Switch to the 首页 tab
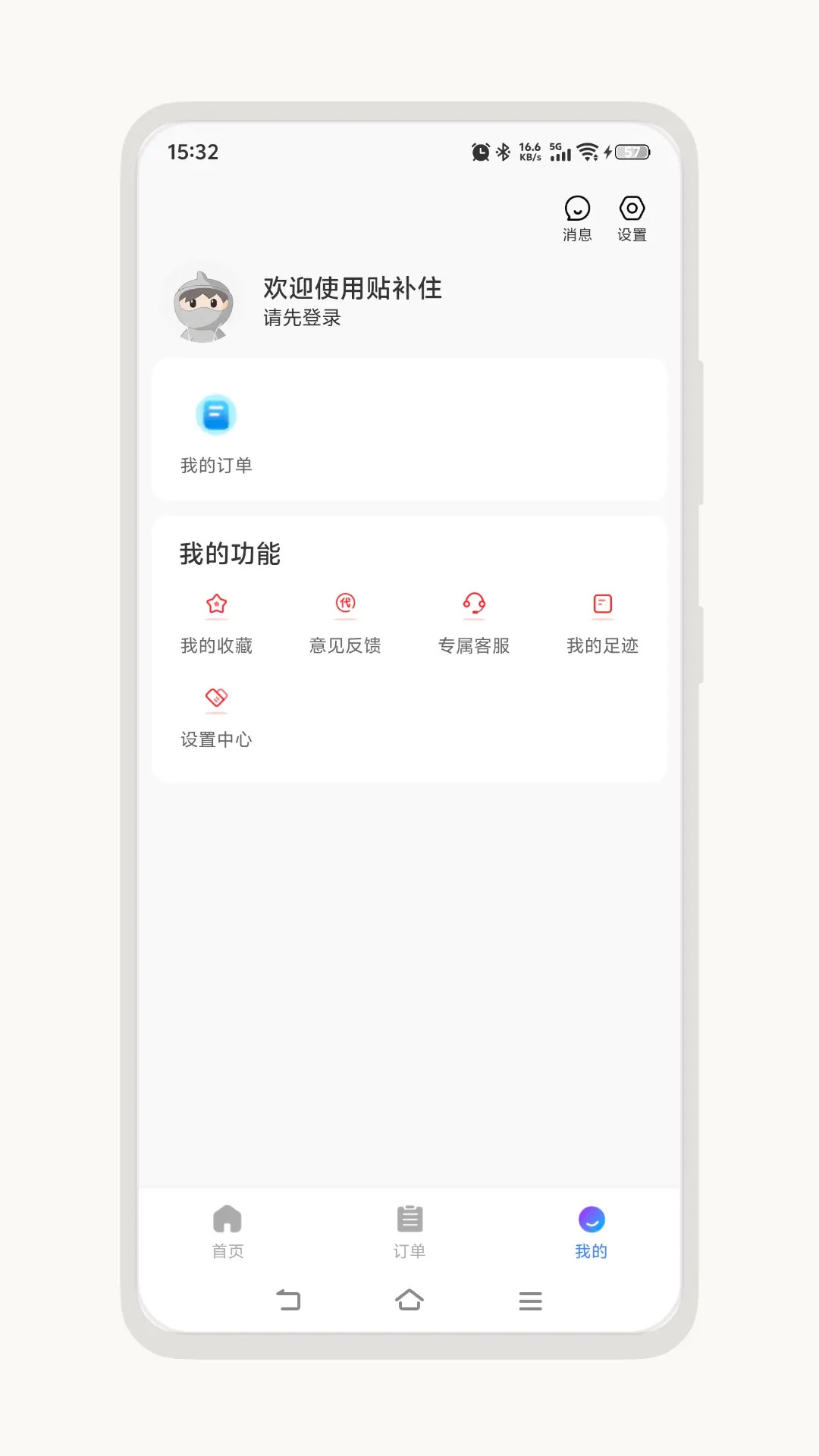The width and height of the screenshot is (819, 1456). pos(227,1232)
